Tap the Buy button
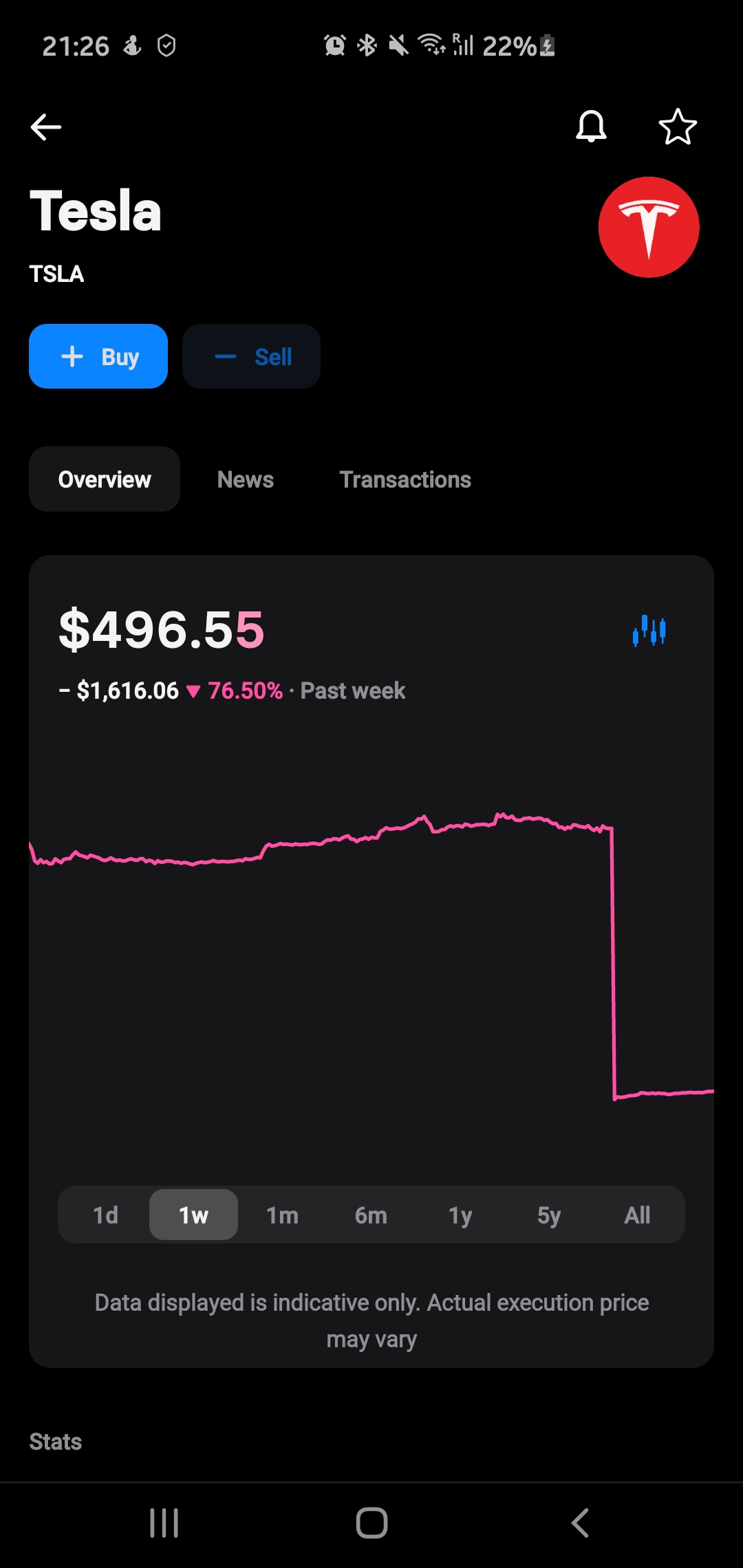This screenshot has height=1568, width=743. pos(98,356)
